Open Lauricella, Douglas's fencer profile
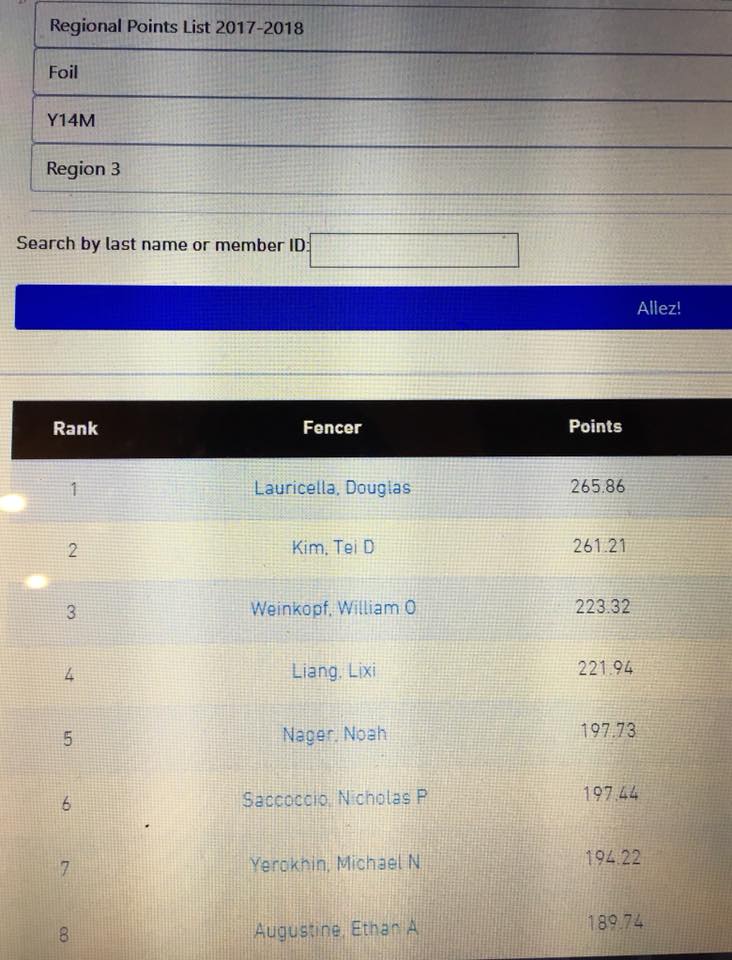This screenshot has width=732, height=960. 332,488
